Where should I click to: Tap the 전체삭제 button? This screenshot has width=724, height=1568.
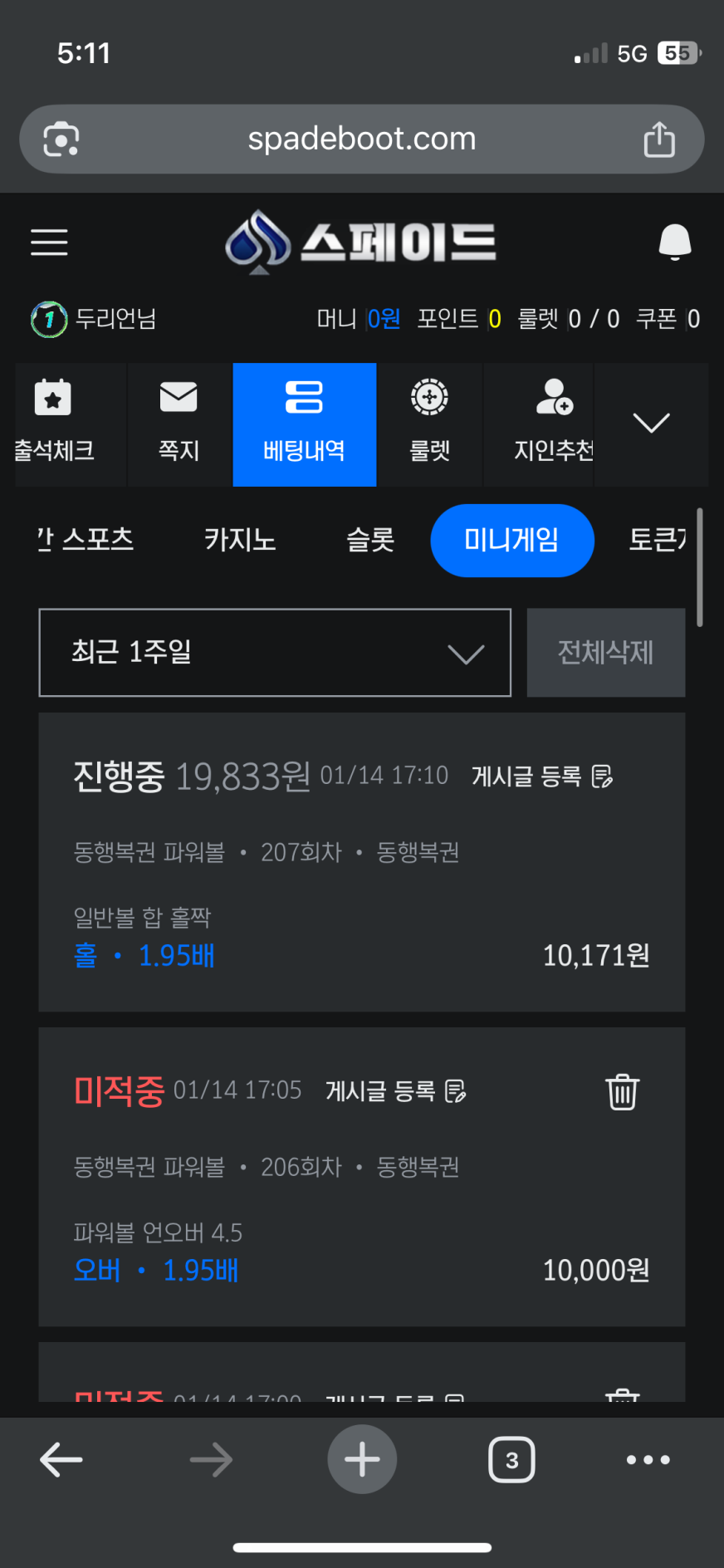tap(605, 653)
